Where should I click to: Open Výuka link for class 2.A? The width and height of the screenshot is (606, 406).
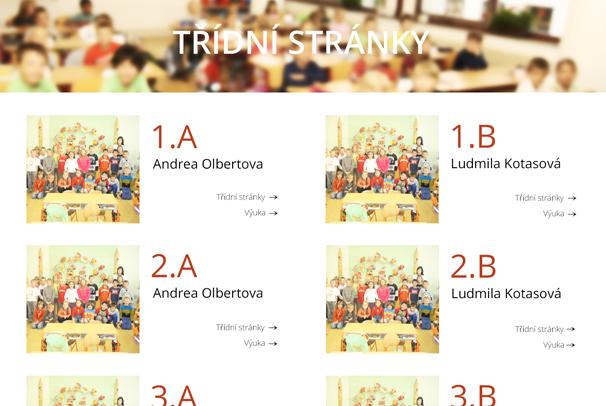[x=260, y=343]
